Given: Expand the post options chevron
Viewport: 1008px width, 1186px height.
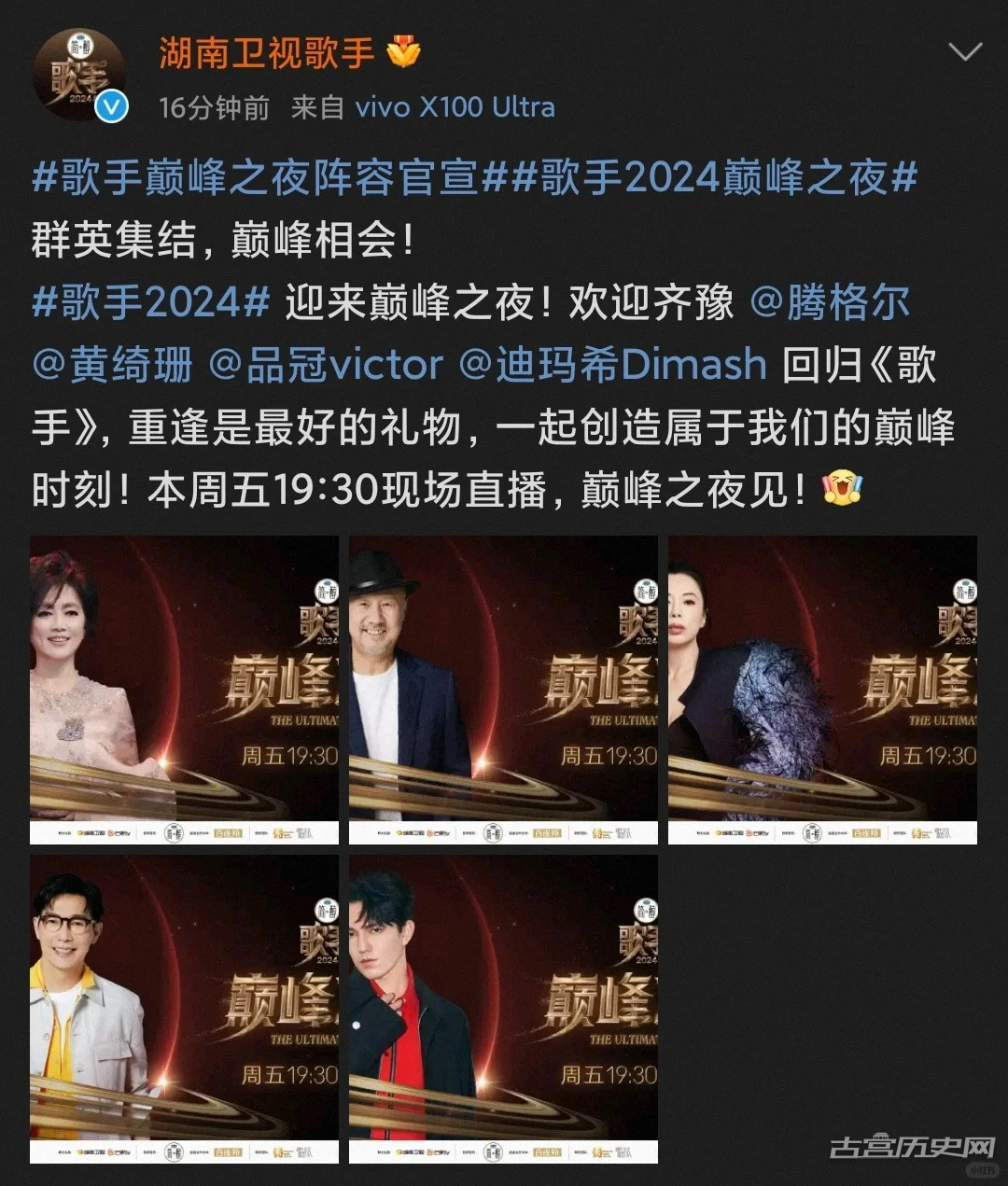Looking at the screenshot, I should click(964, 51).
